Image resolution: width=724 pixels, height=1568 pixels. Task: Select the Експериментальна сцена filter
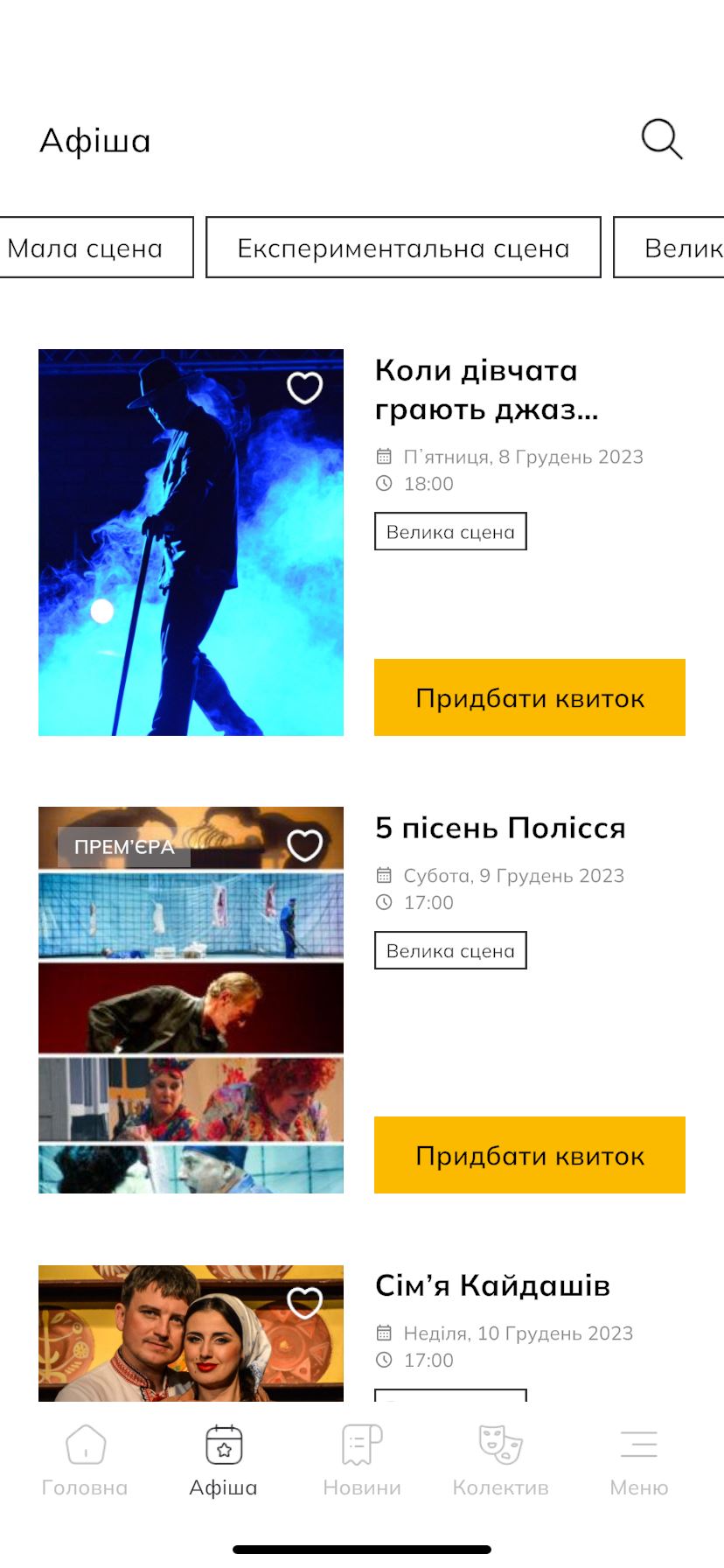[x=403, y=248]
